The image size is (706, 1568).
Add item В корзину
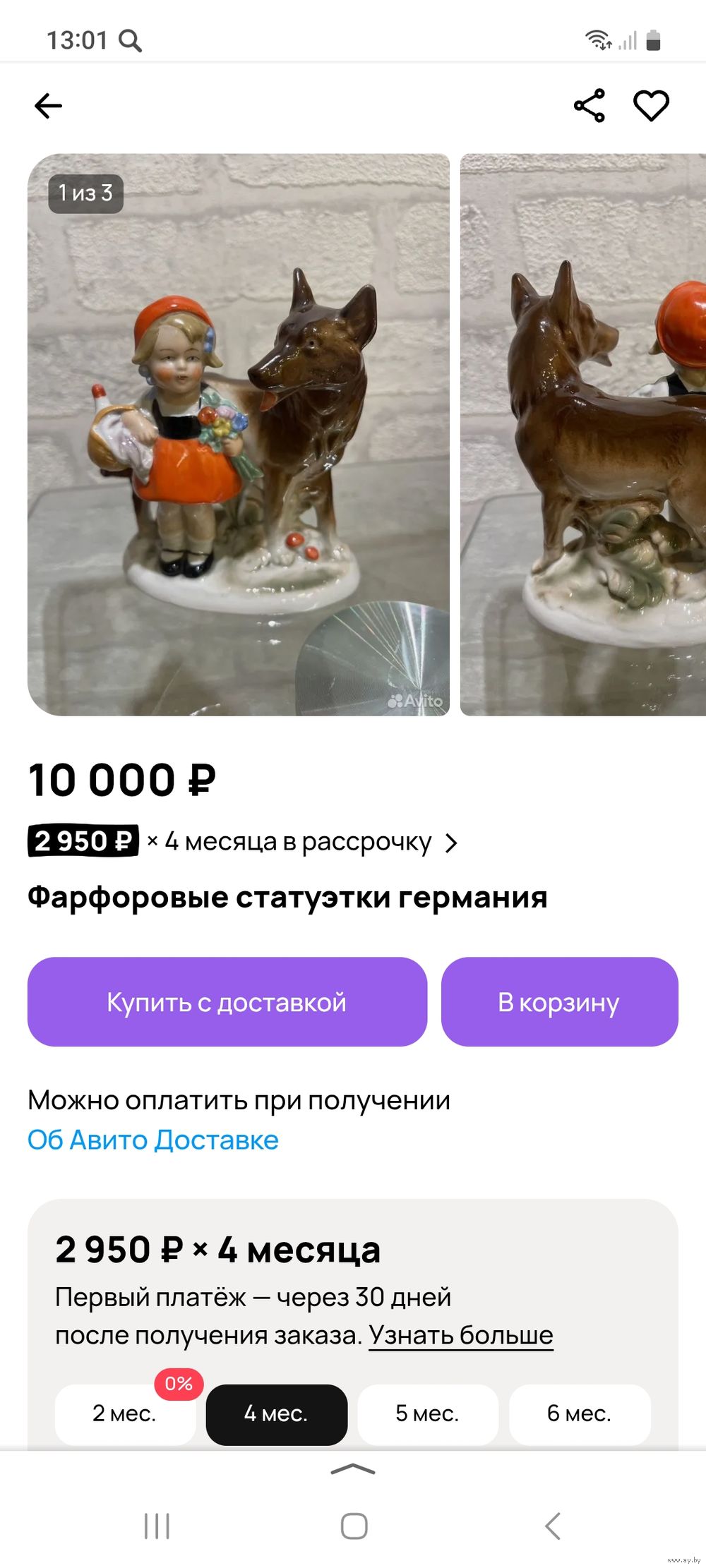559,1002
